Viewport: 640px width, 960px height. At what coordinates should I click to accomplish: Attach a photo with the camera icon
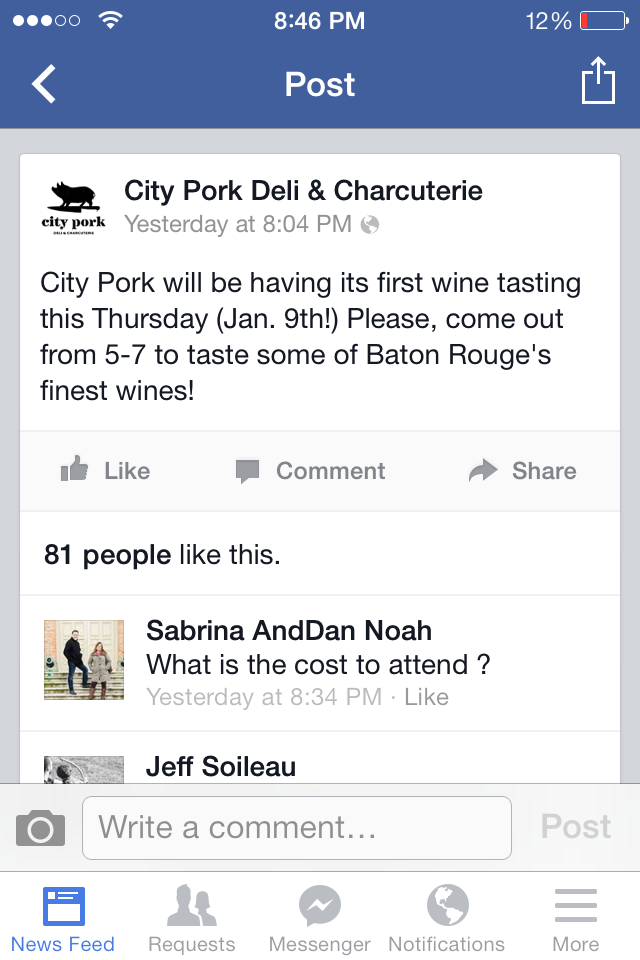(41, 828)
